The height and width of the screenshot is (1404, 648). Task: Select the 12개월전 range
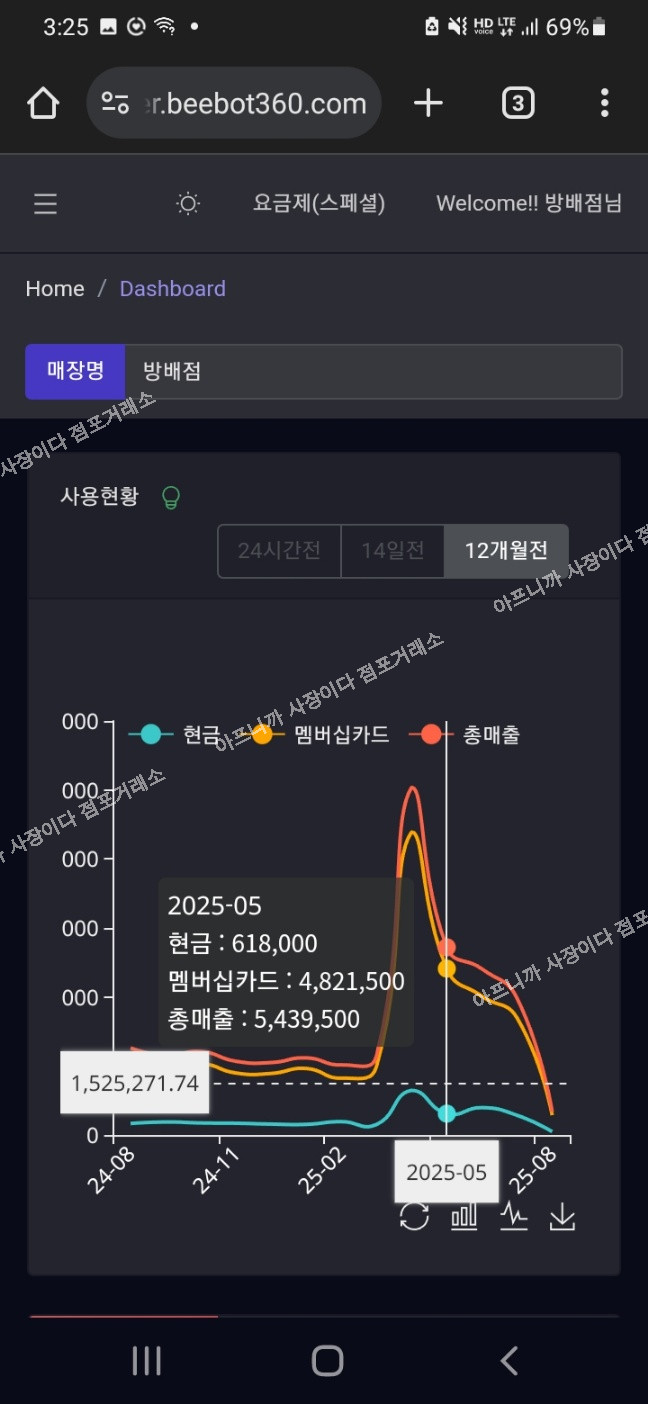pos(506,551)
